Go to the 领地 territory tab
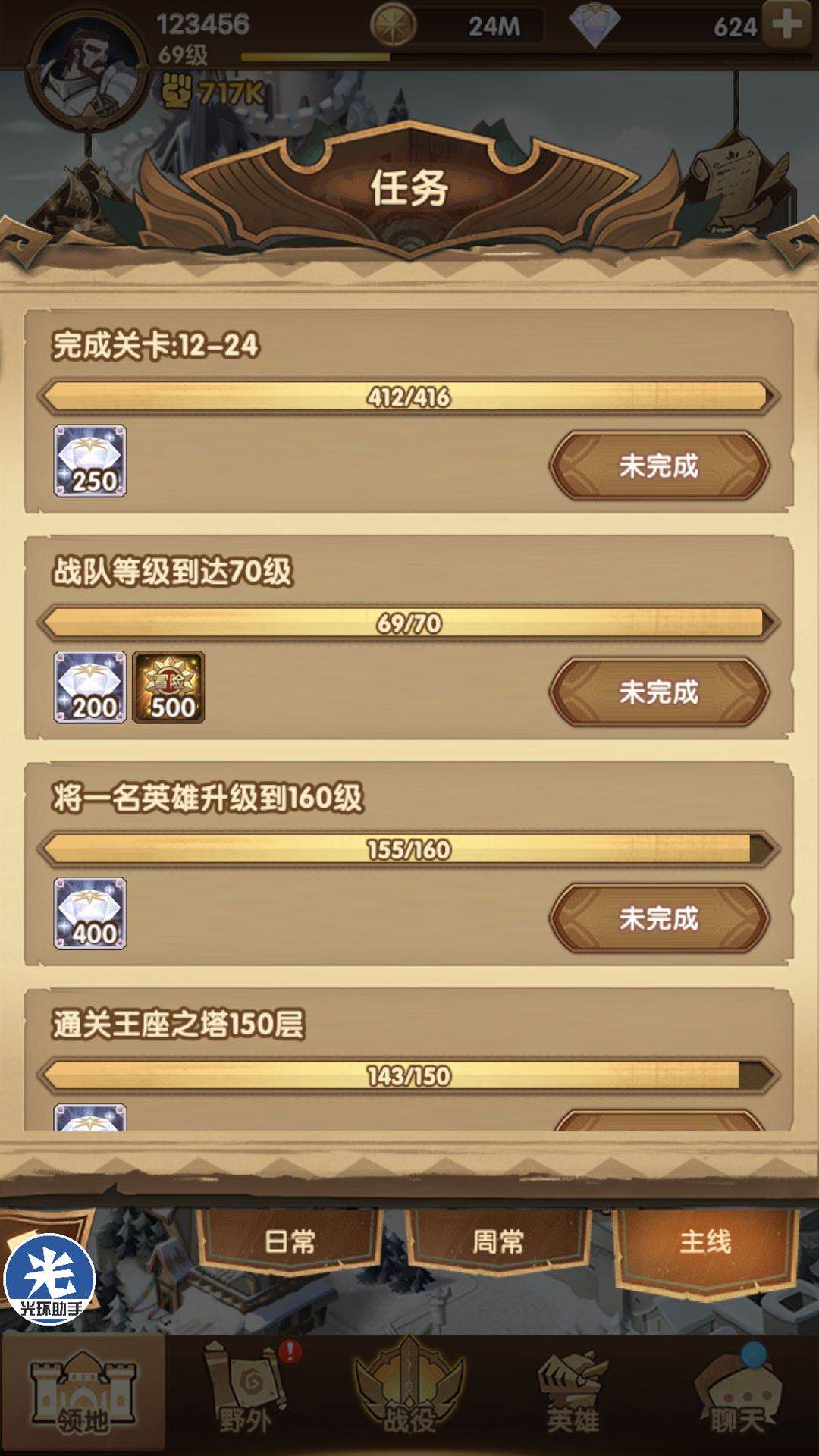This screenshot has width=819, height=1456. pyautogui.click(x=83, y=1396)
